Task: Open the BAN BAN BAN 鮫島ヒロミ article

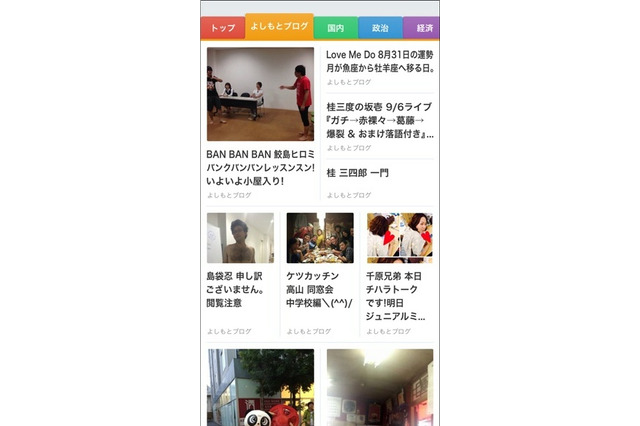Action: pos(260,168)
